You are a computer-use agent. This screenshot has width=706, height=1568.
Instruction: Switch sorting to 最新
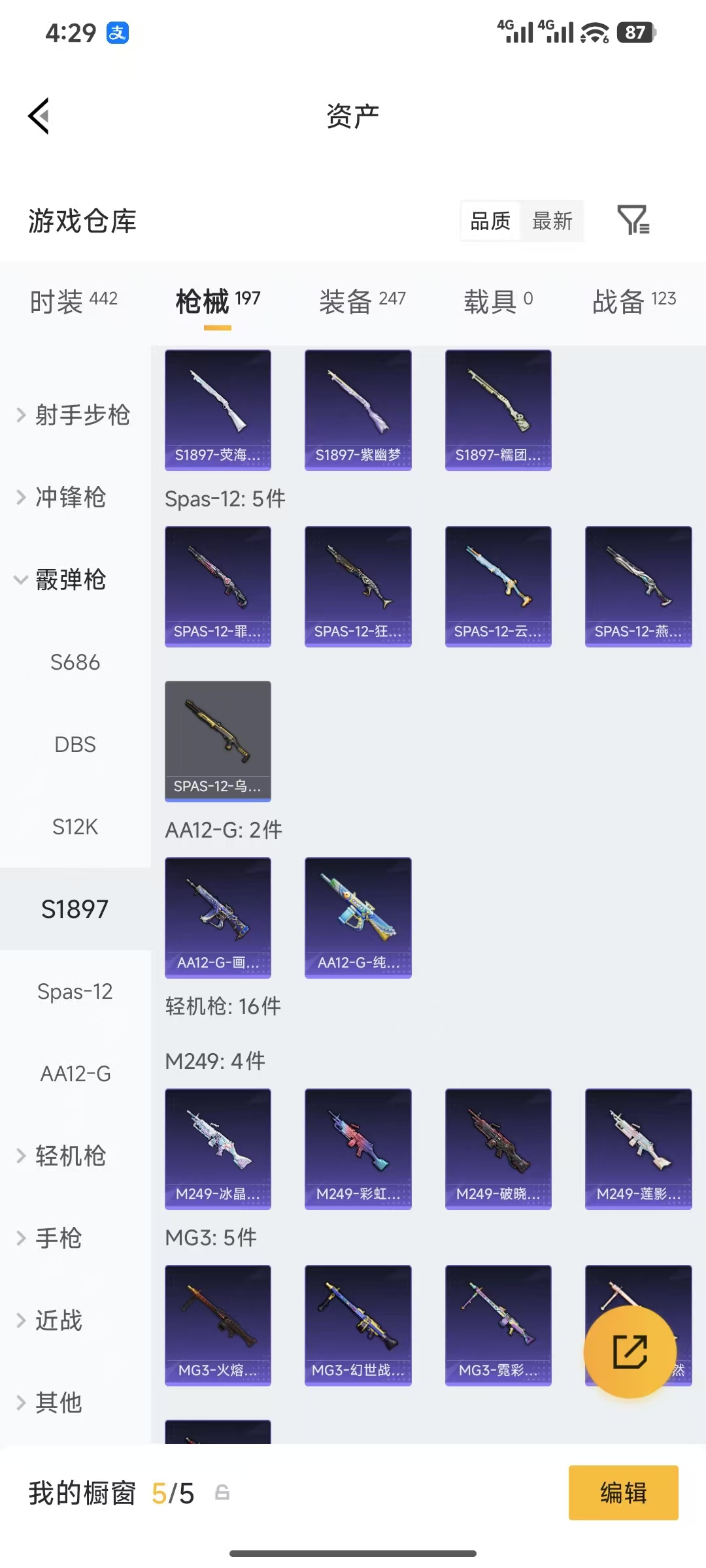point(552,221)
